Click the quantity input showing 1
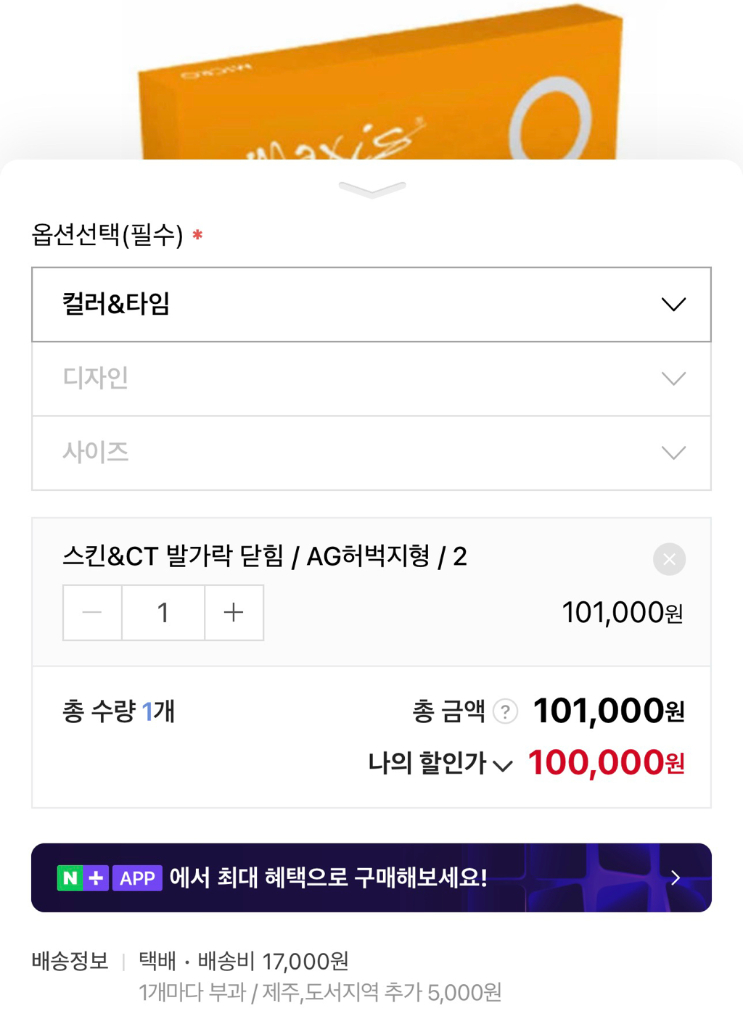Screen dimensions: 743x1024 163,613
